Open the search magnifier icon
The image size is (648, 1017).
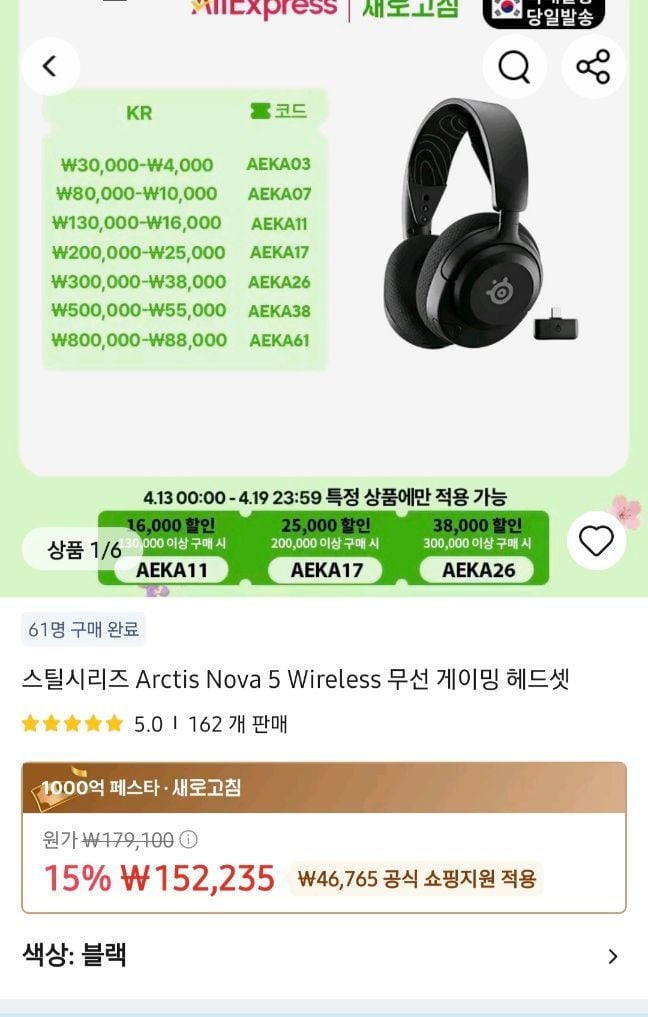pos(514,67)
